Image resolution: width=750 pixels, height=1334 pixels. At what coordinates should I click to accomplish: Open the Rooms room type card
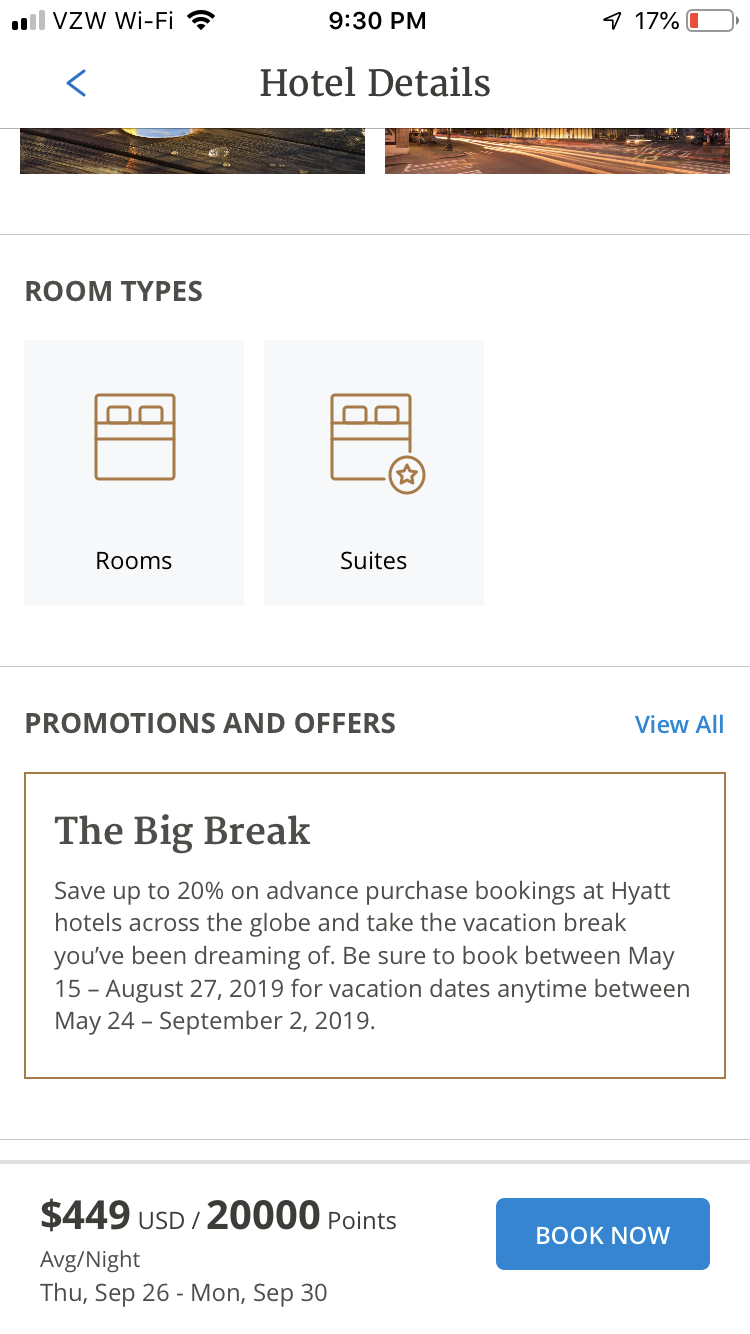(x=134, y=472)
